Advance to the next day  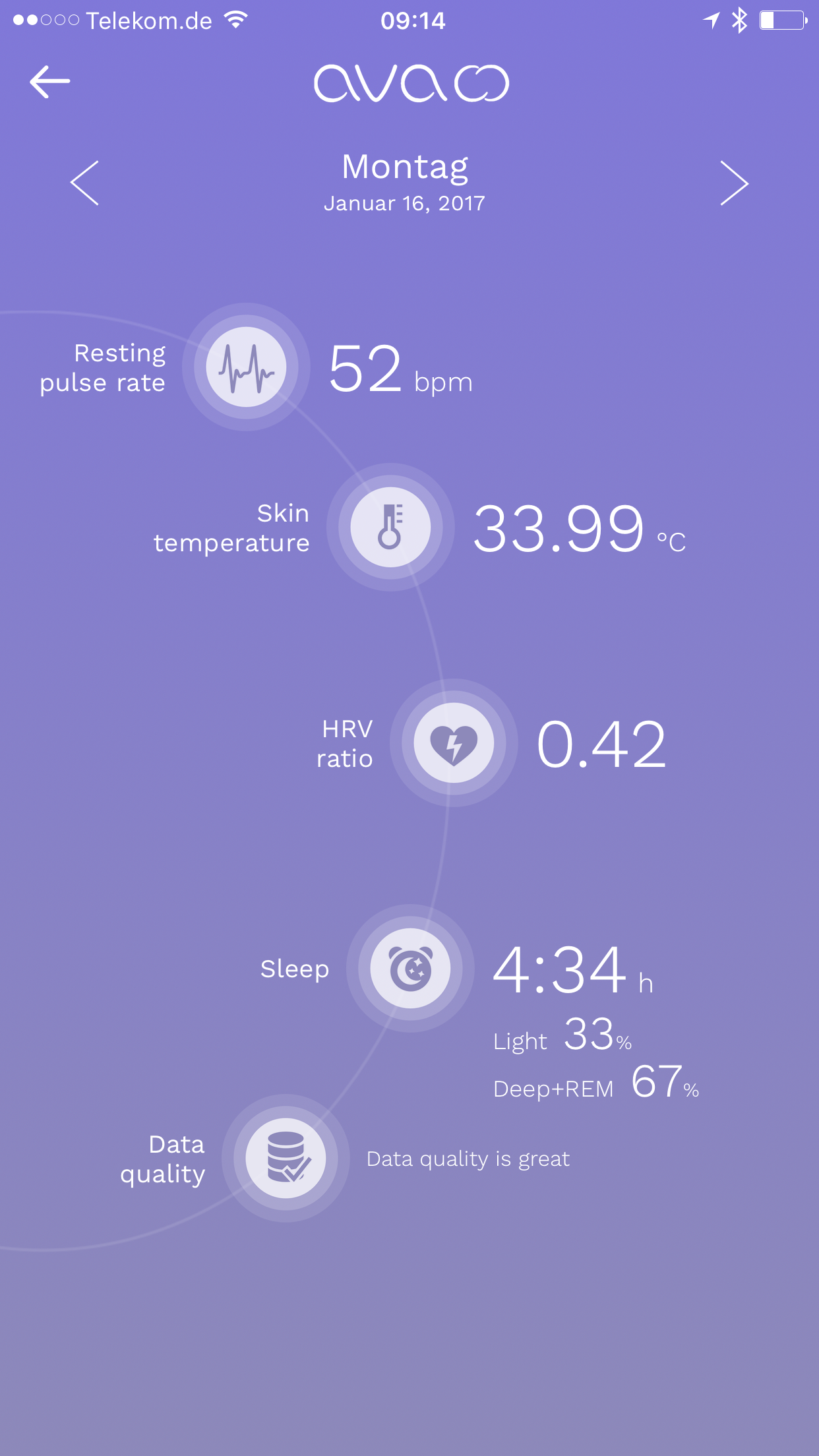pyautogui.click(x=734, y=183)
